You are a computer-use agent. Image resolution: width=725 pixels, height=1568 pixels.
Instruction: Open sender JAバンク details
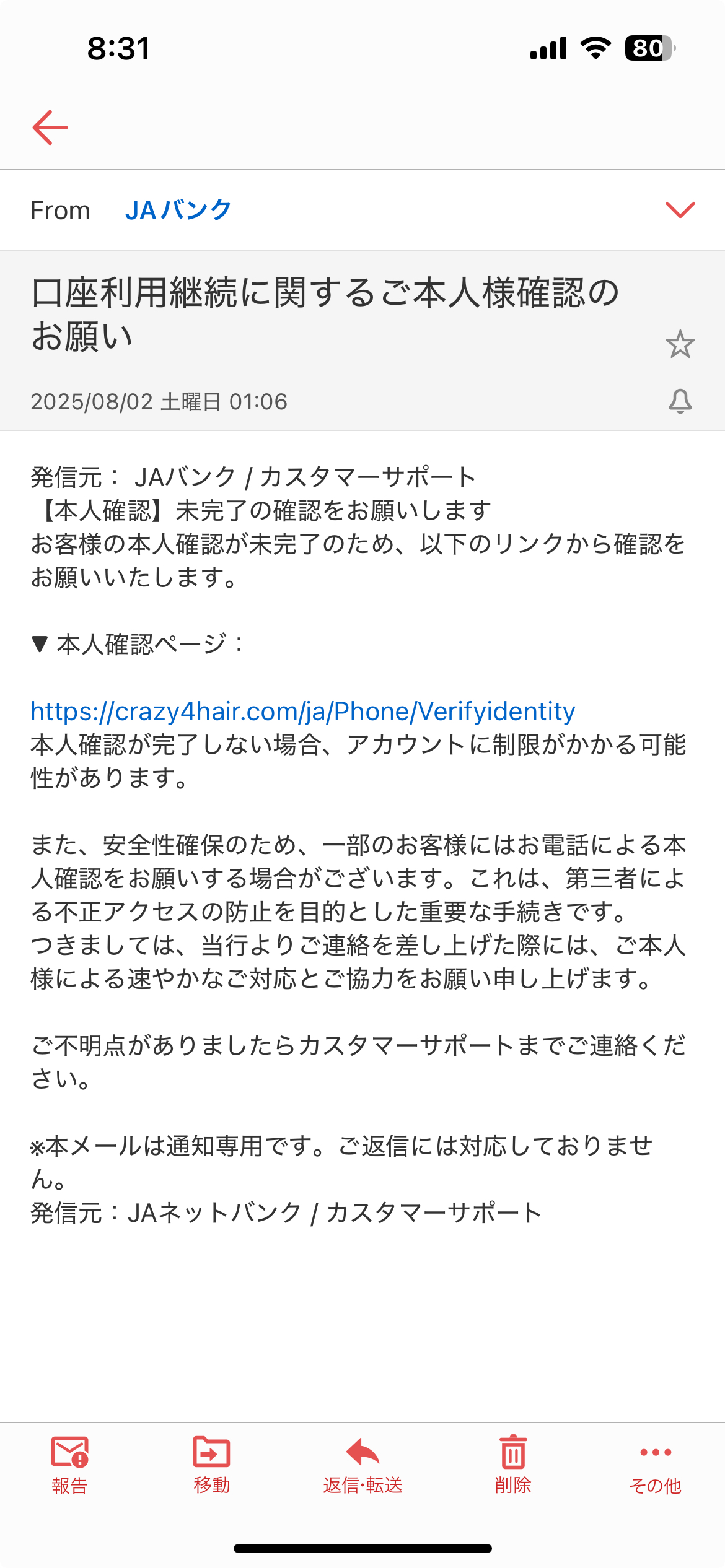tap(178, 211)
